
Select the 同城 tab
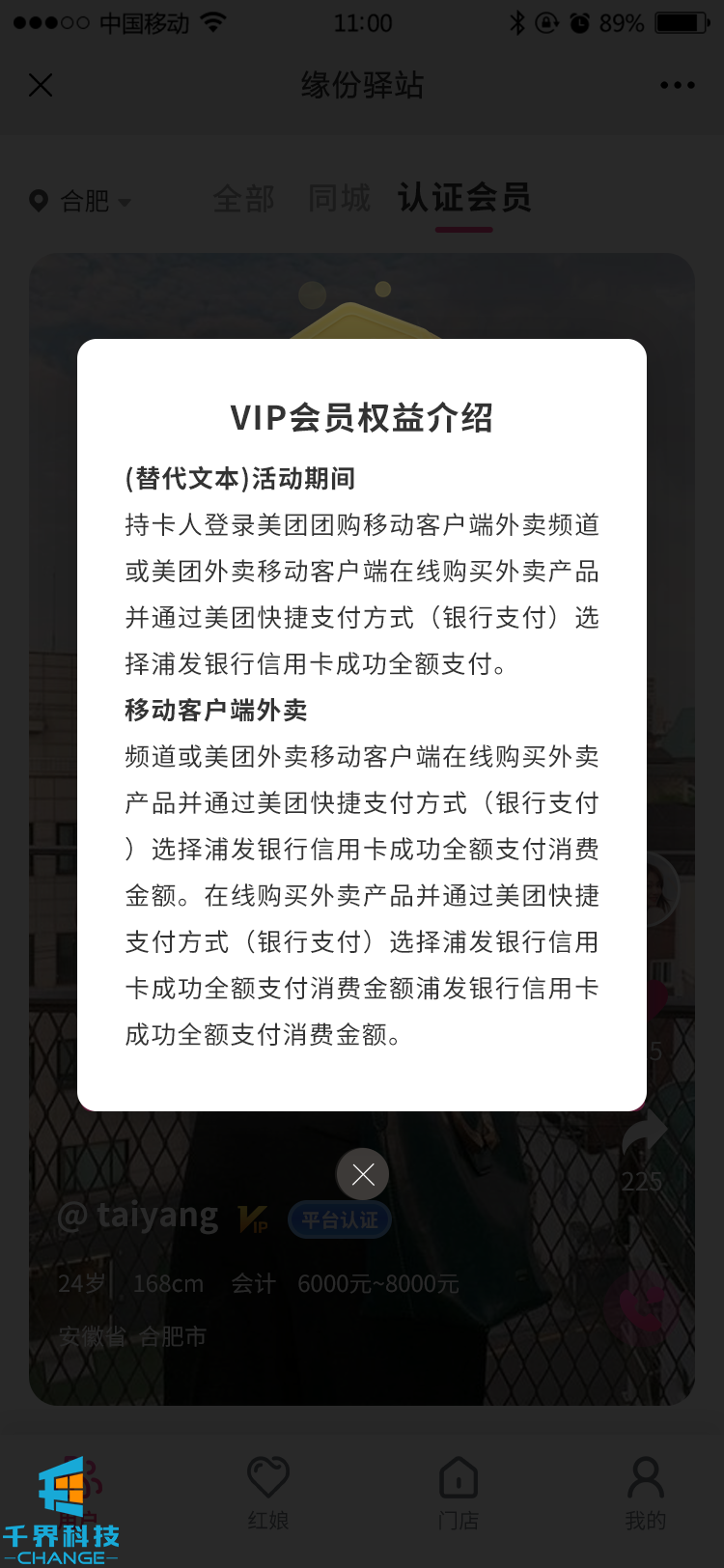click(339, 199)
